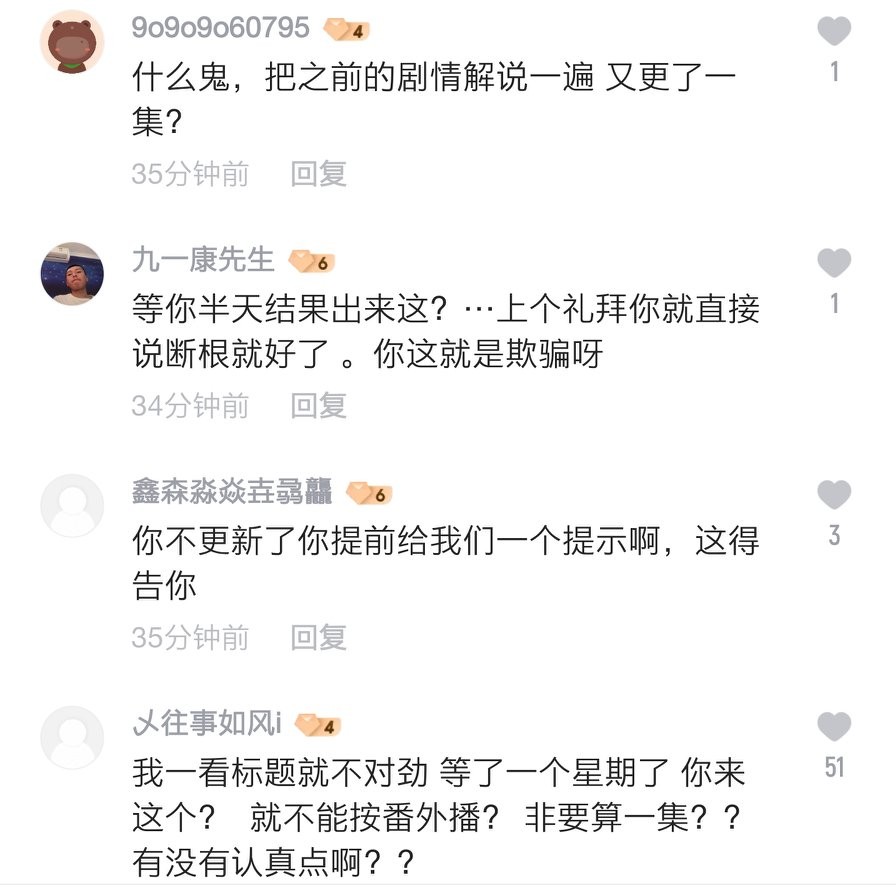
Task: Reply to 鑫森淼焱垚's comment
Action: coord(318,638)
